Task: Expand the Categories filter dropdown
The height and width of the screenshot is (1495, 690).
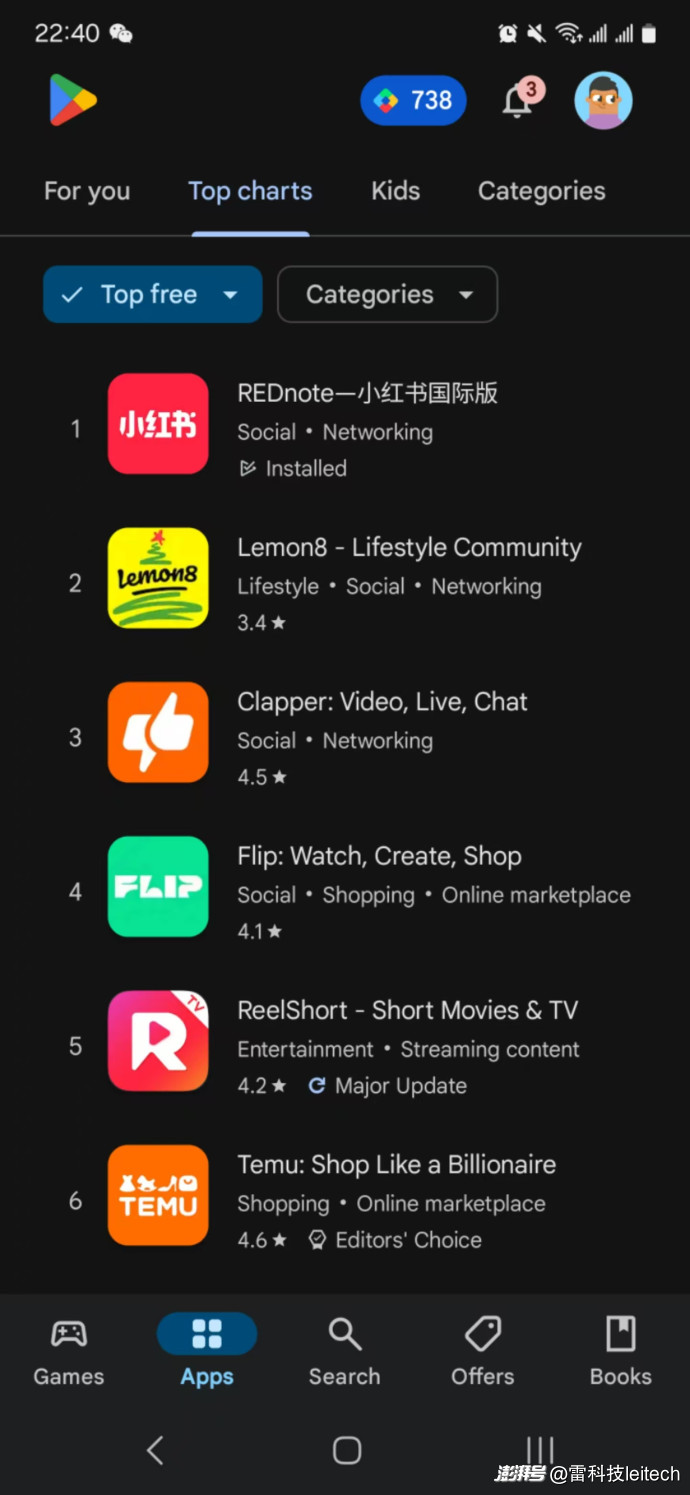Action: pos(387,295)
